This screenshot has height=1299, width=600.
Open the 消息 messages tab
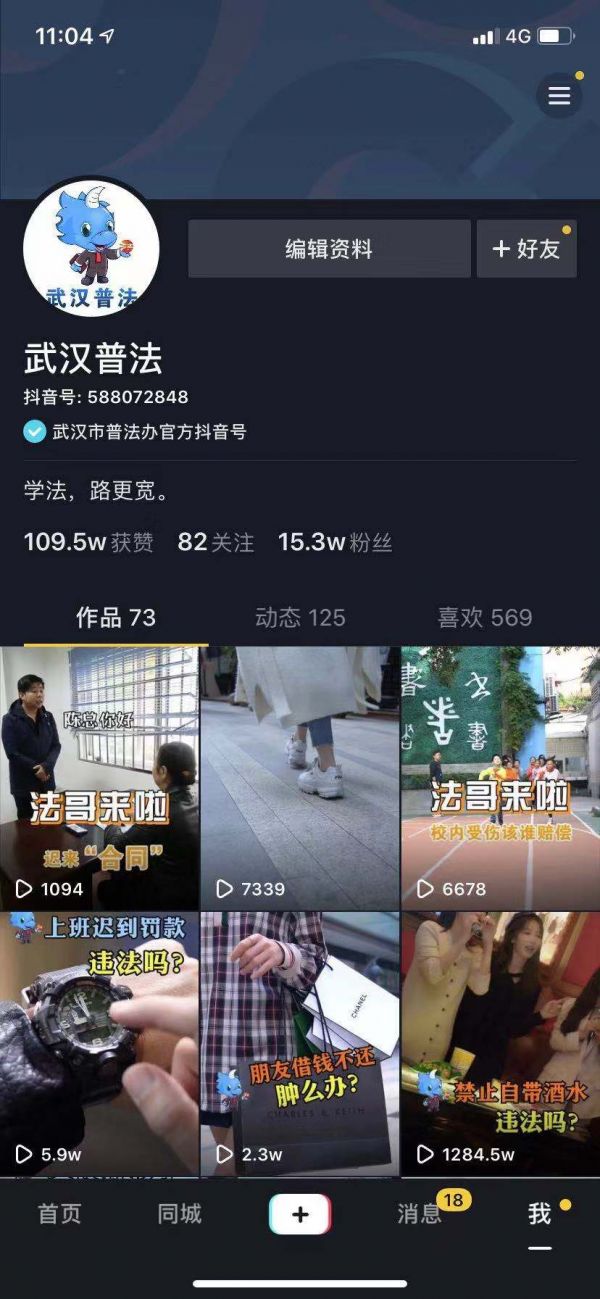[420, 1214]
